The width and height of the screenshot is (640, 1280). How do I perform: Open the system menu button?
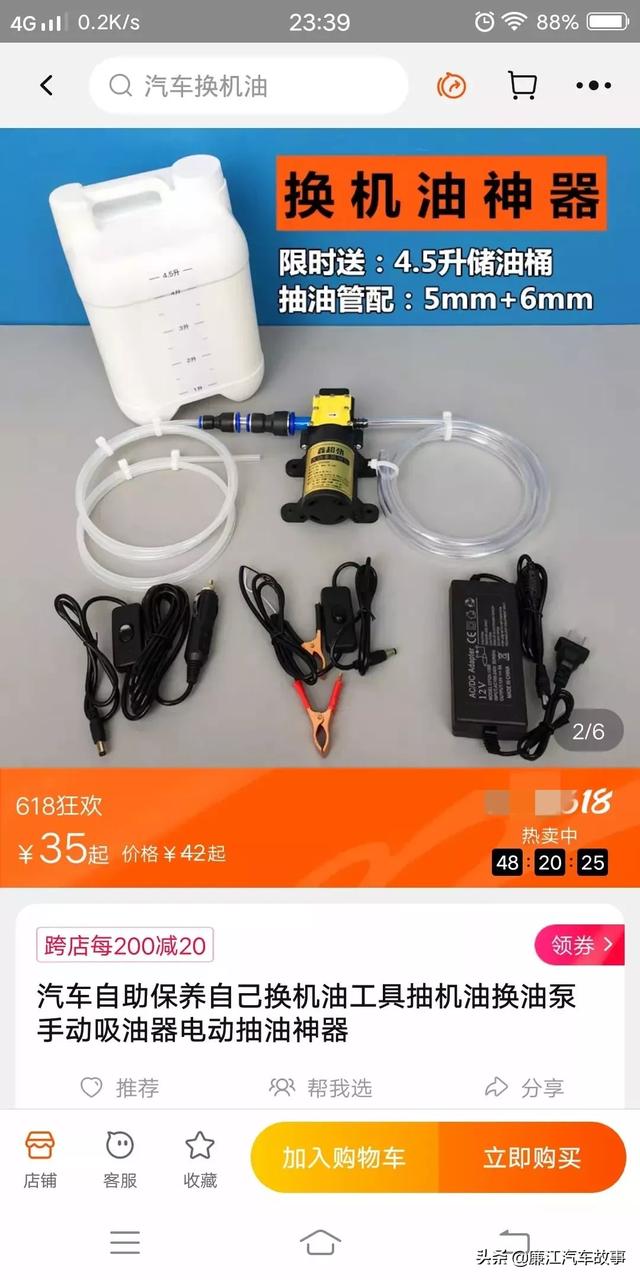tap(125, 1242)
